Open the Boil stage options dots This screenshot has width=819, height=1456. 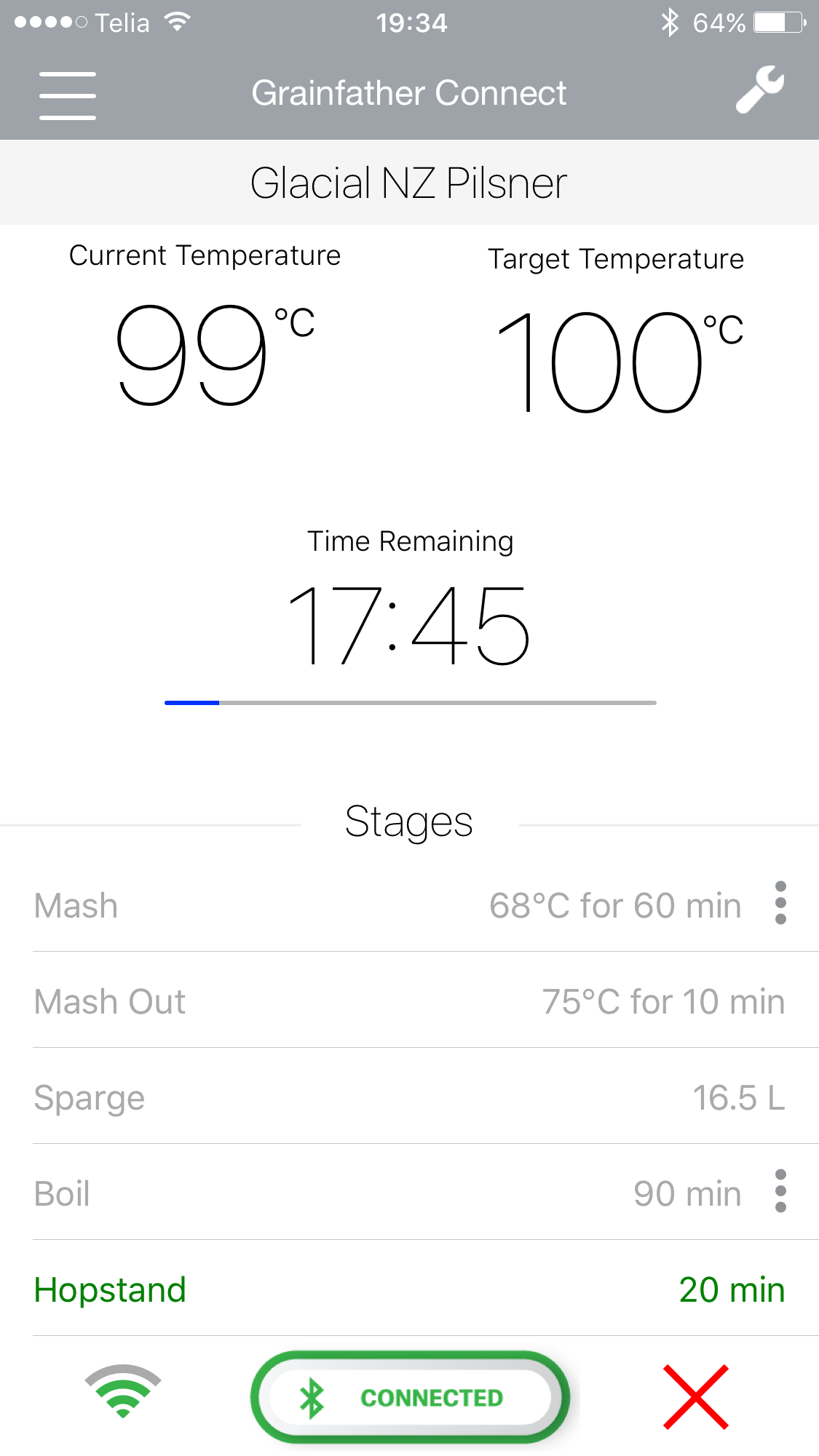click(x=780, y=1191)
